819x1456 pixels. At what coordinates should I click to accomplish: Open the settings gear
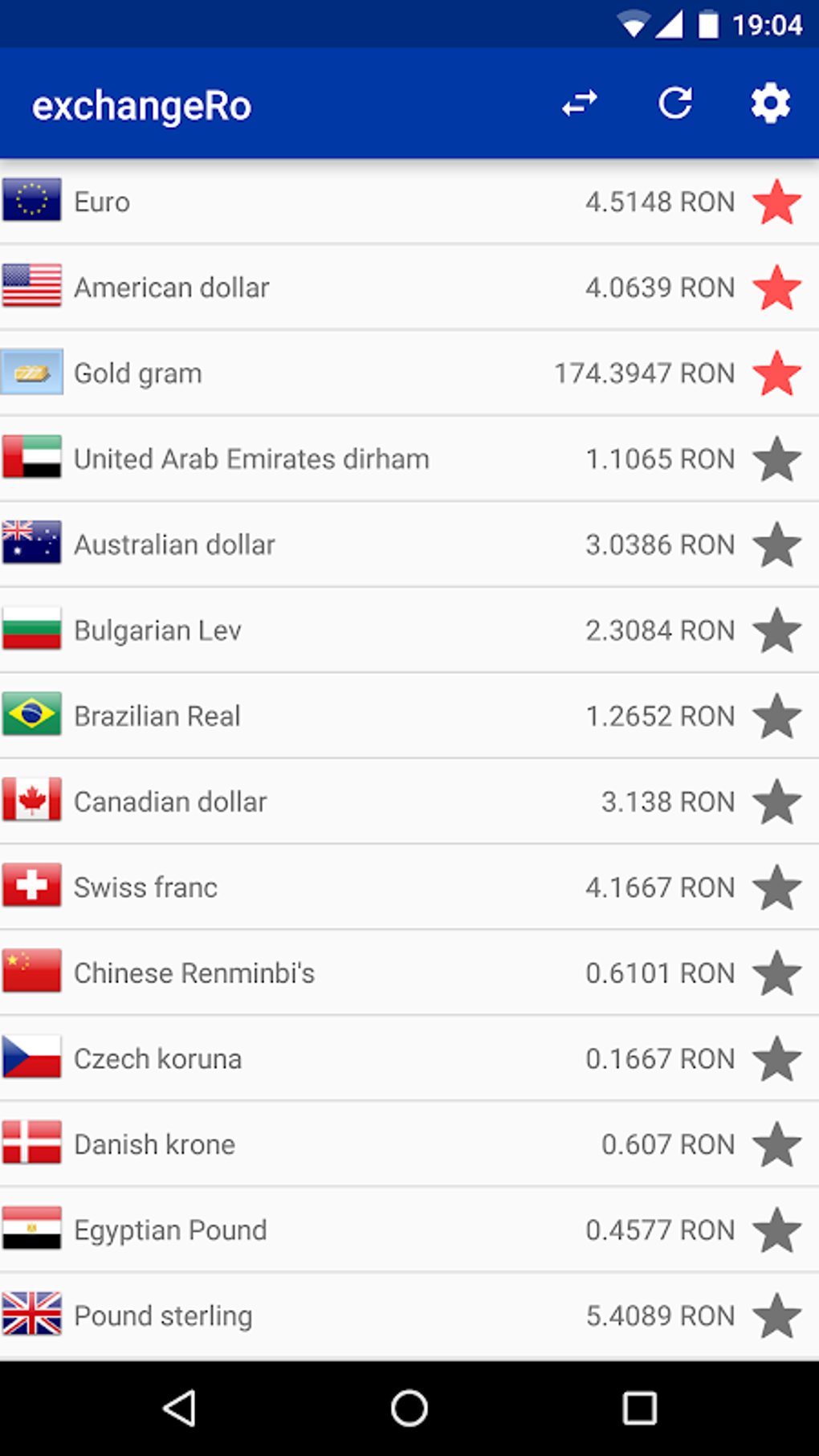[770, 103]
